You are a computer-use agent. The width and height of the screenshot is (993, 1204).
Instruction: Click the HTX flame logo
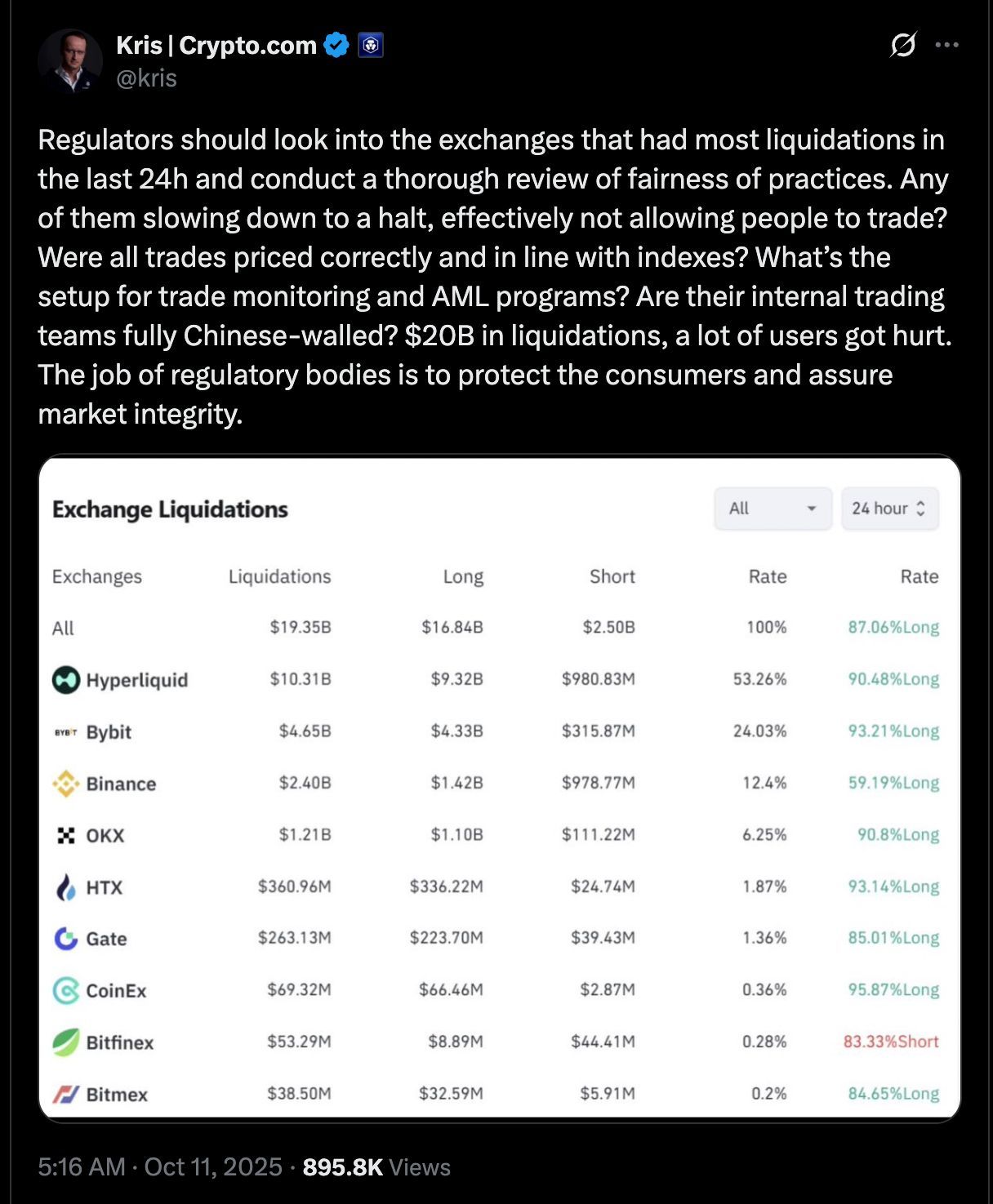(x=65, y=887)
